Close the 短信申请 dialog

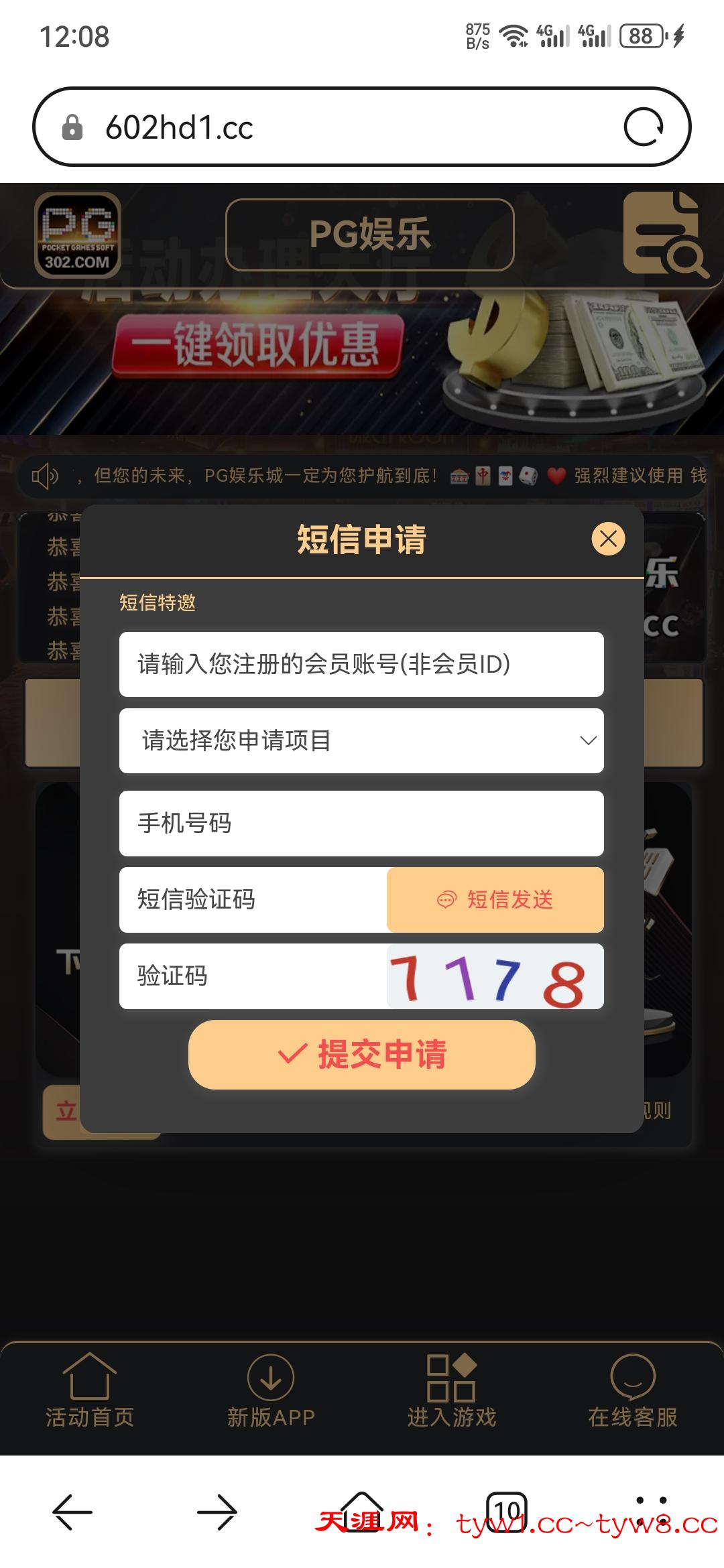(x=608, y=539)
